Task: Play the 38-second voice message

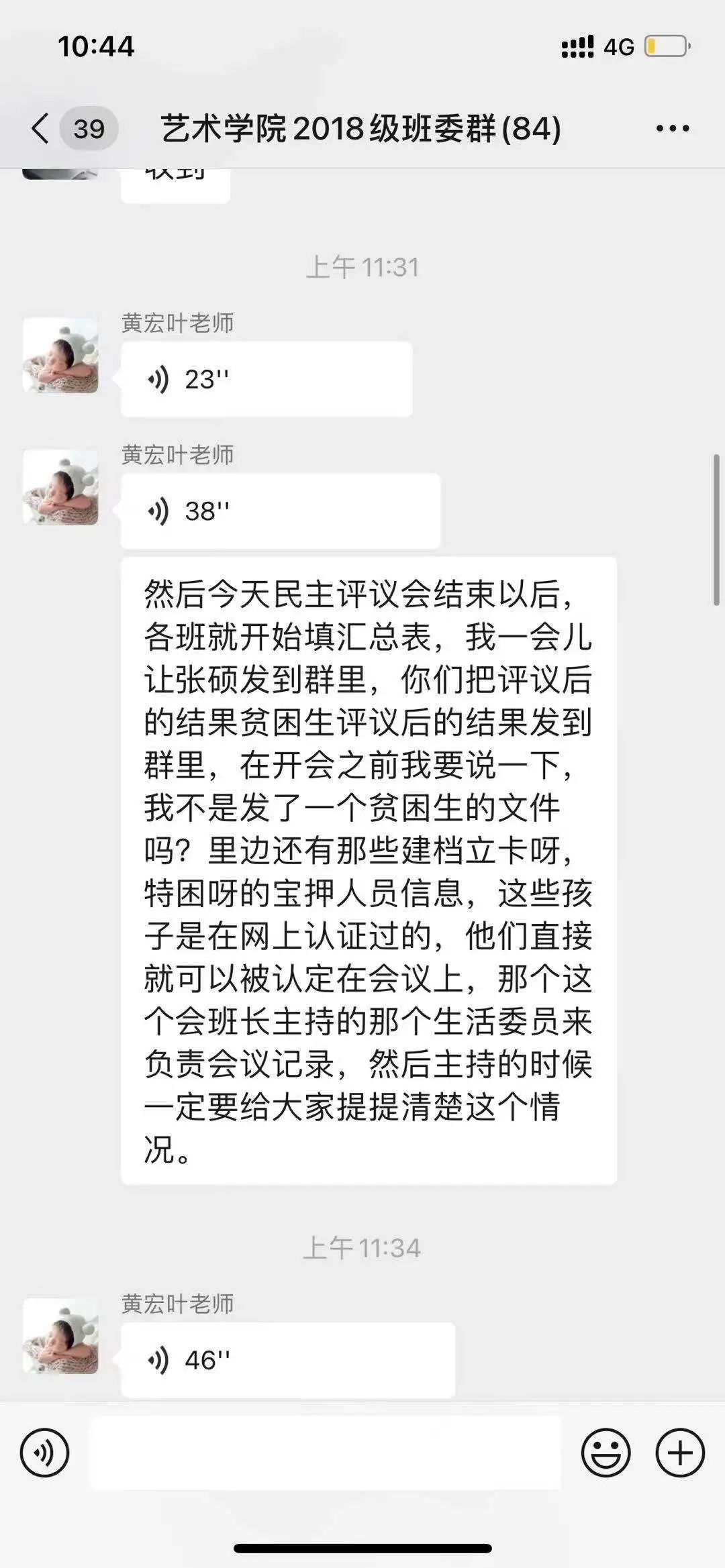Action: [x=280, y=511]
